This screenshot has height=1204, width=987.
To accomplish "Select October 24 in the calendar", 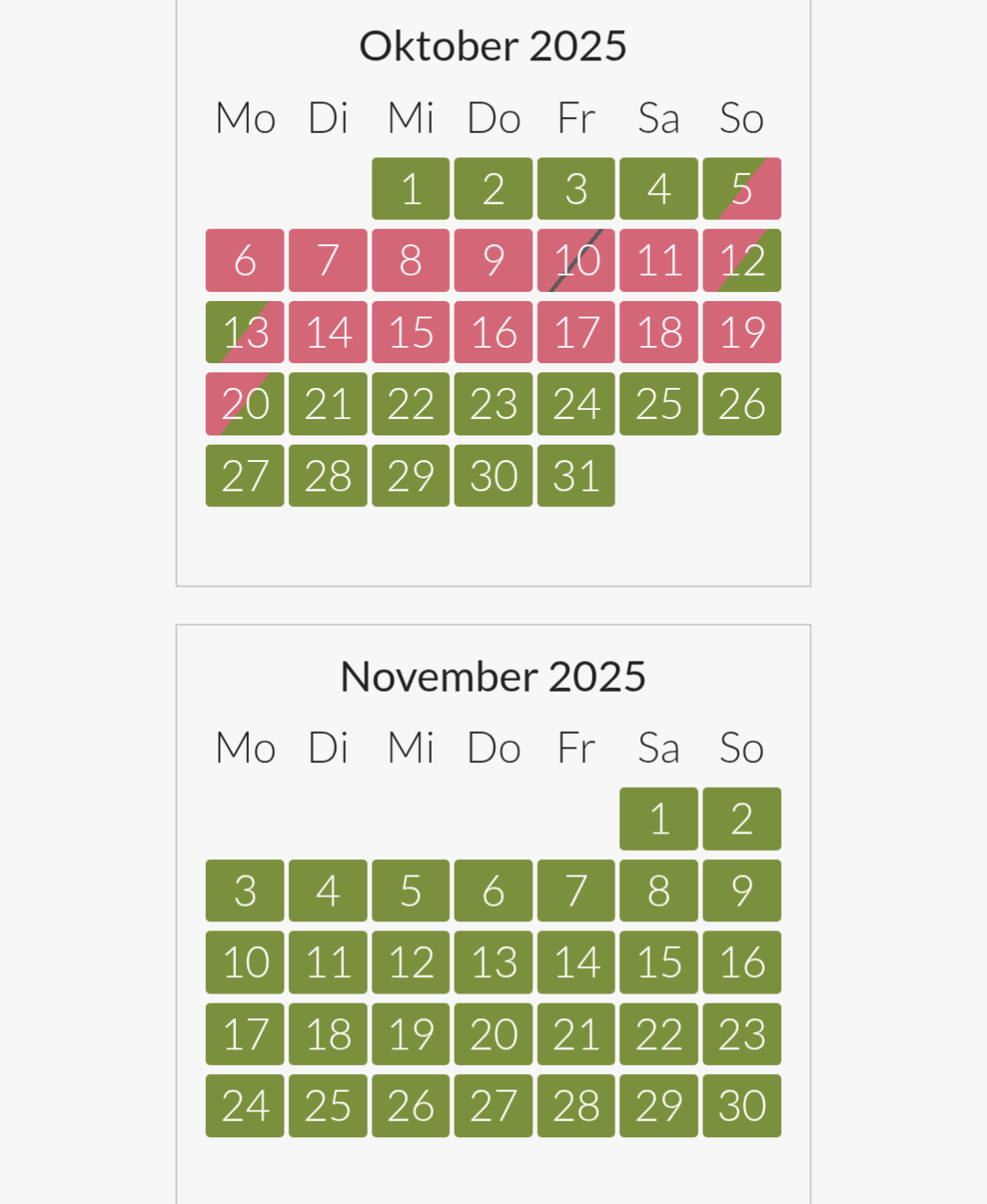I will pos(576,403).
